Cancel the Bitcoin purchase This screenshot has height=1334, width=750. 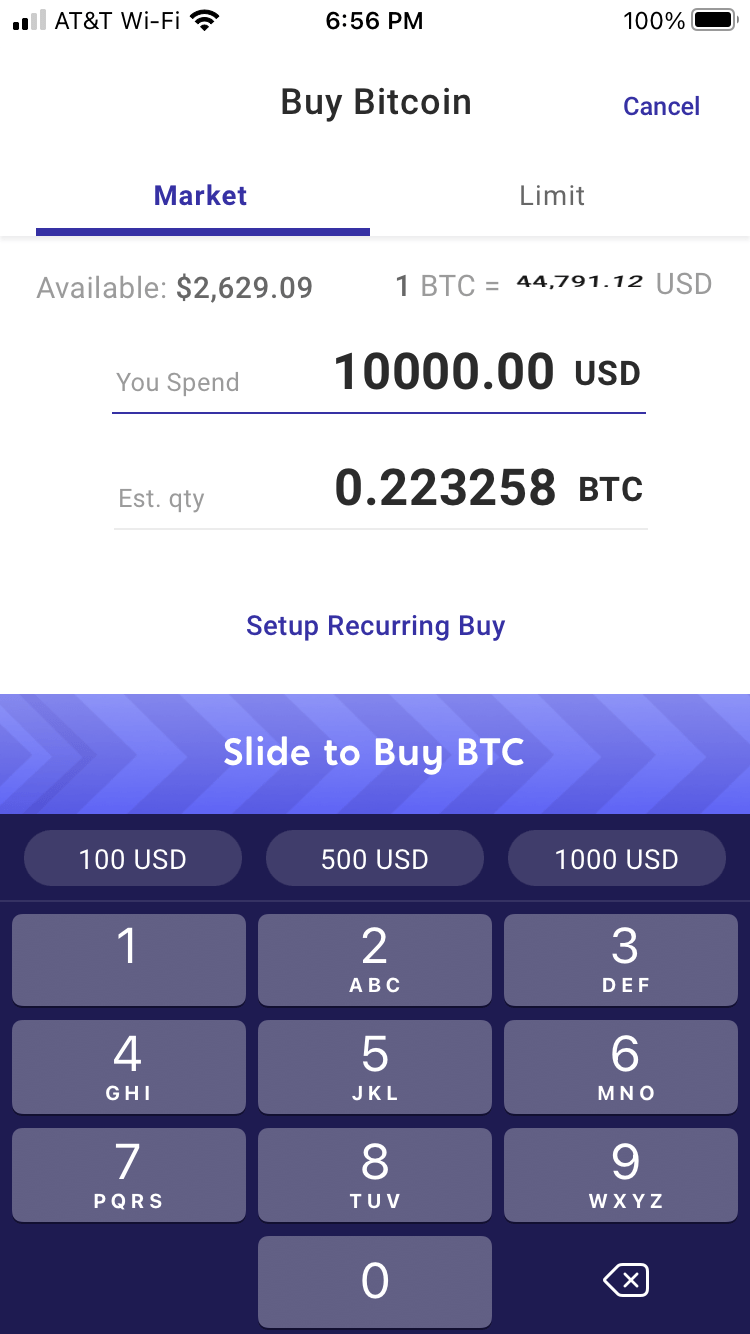pos(661,107)
